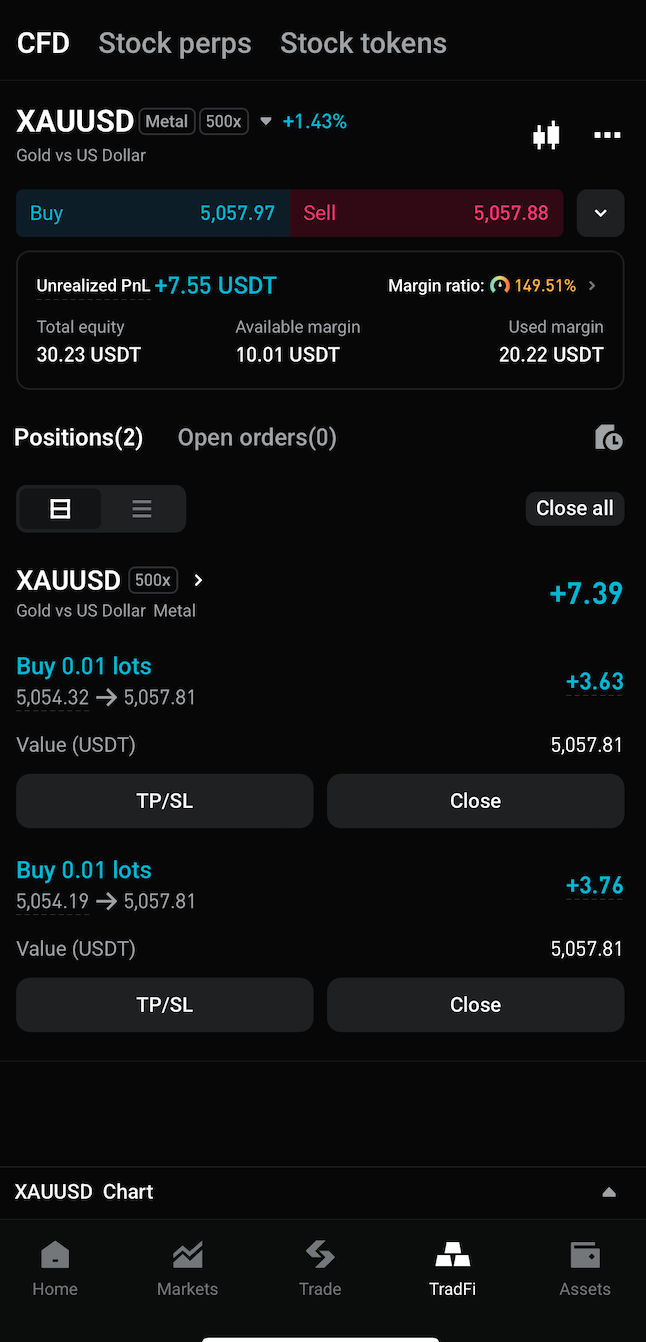
Task: Open the Assets tab
Action: coord(585,1268)
